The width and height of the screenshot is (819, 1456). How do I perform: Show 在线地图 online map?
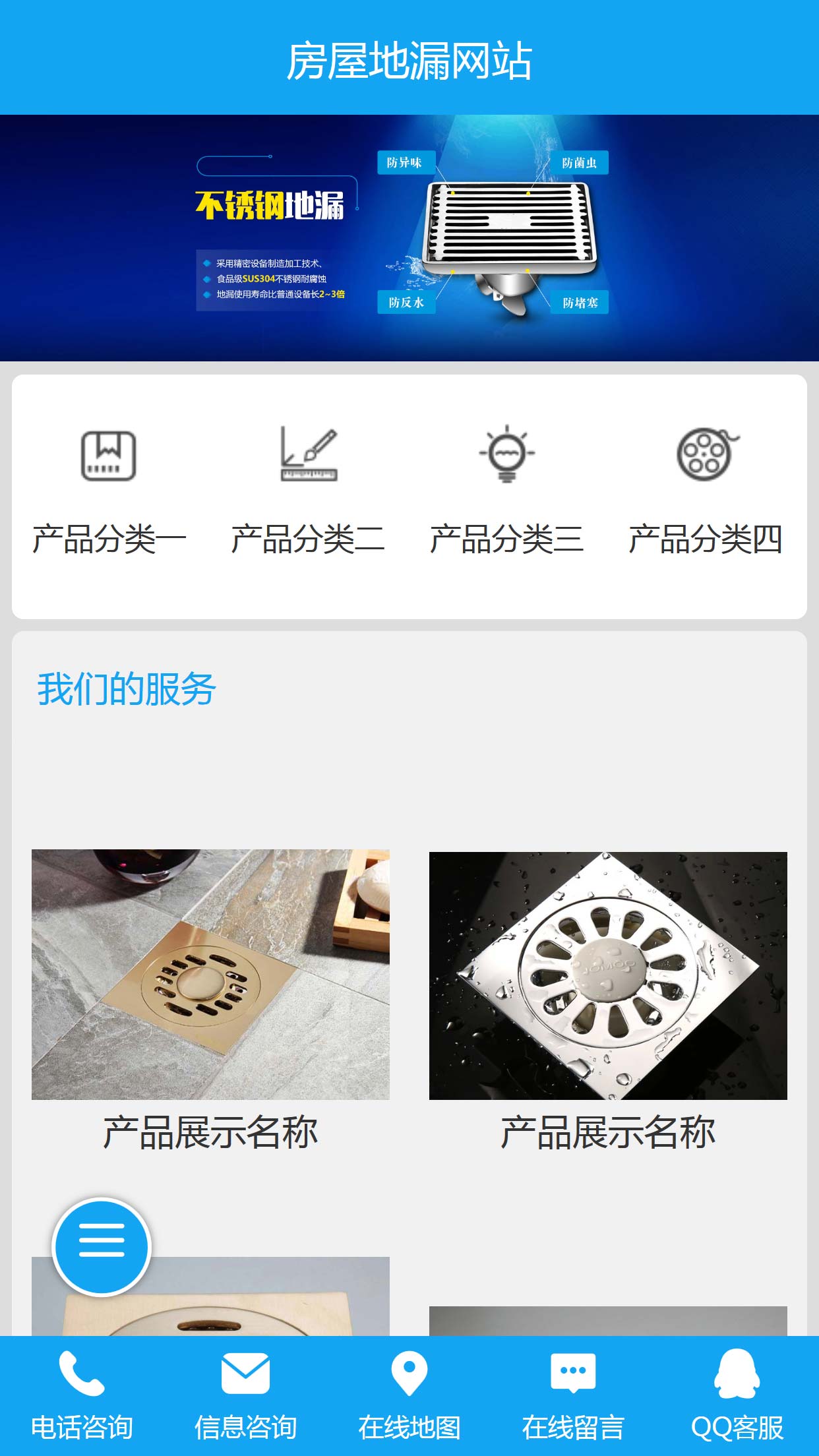pos(409,1395)
